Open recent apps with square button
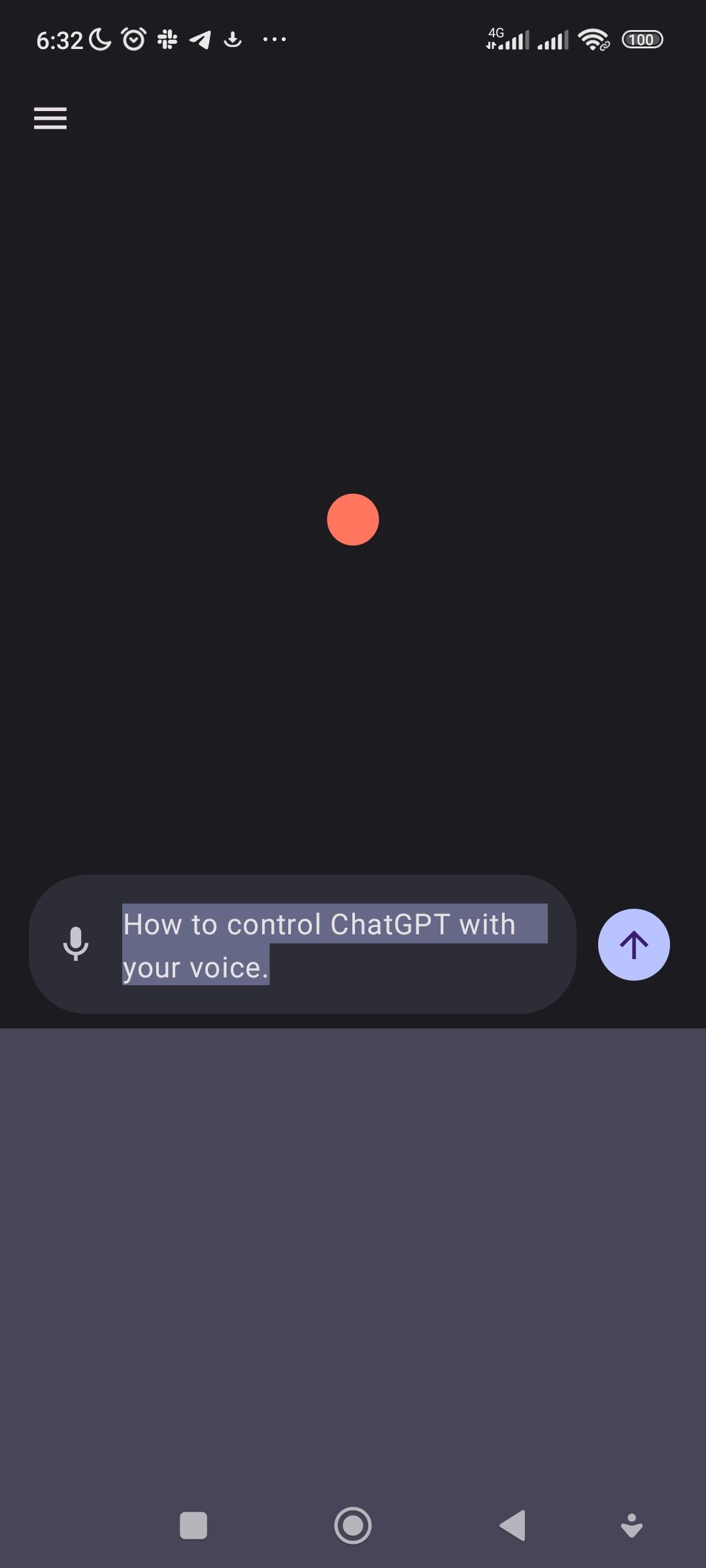Image resolution: width=706 pixels, height=1568 pixels. click(193, 1526)
